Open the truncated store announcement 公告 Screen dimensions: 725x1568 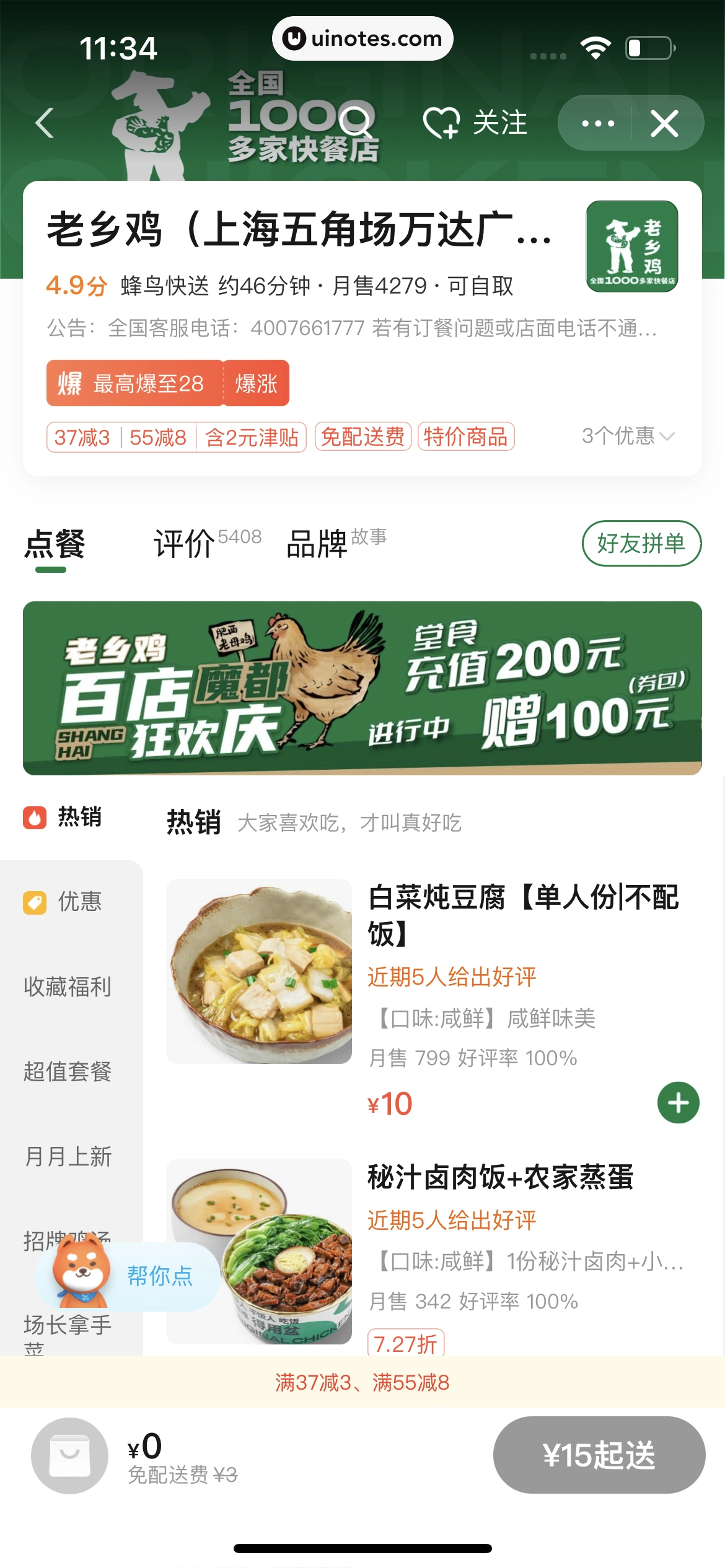tap(352, 328)
